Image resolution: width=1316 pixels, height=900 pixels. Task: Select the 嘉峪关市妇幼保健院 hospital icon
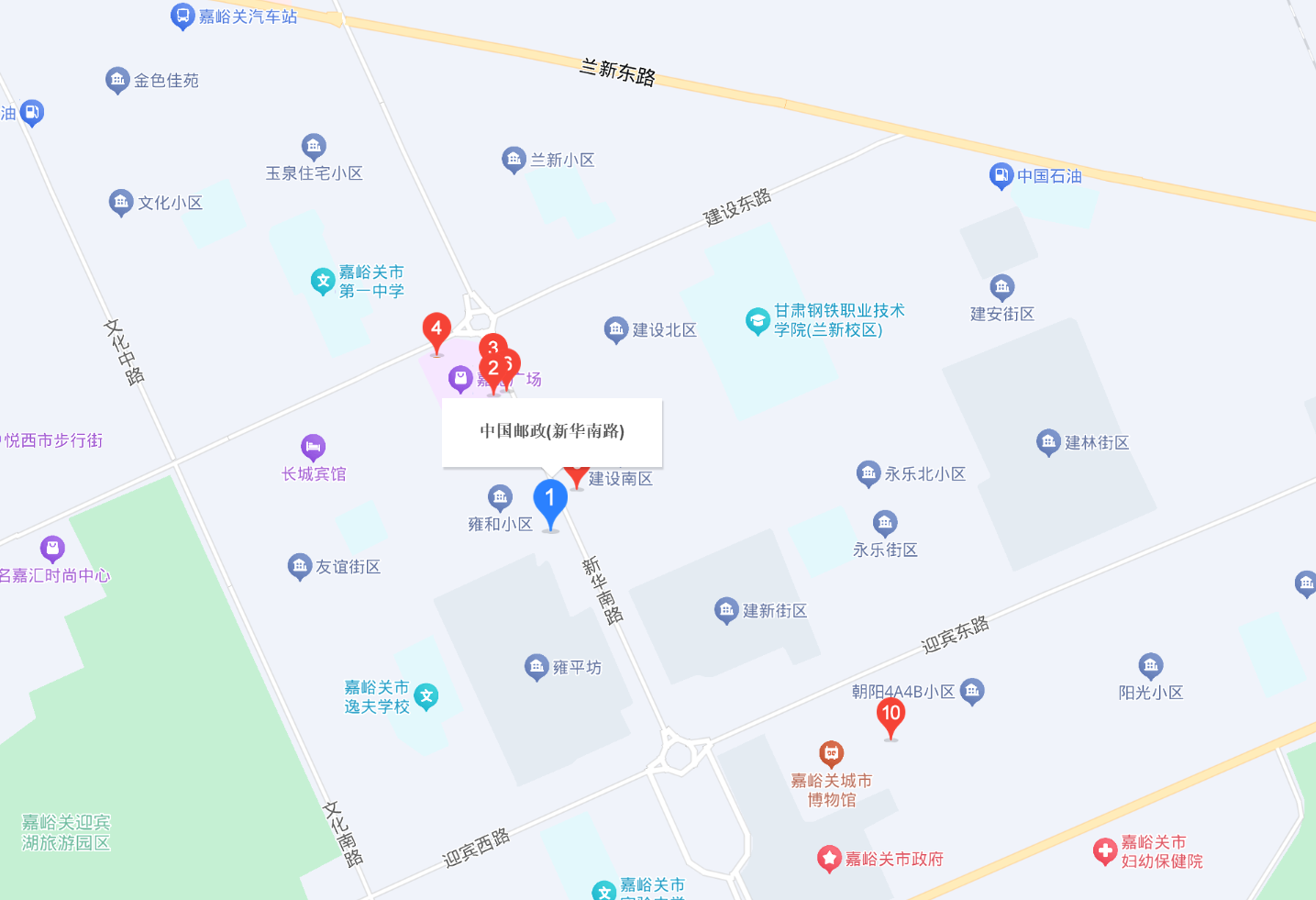(1105, 850)
